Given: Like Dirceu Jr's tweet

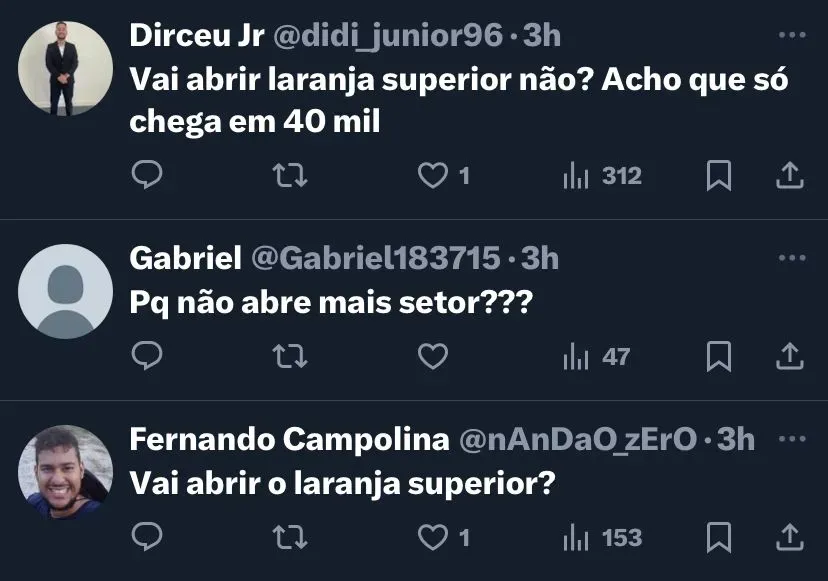Looking at the screenshot, I should click(432, 176).
